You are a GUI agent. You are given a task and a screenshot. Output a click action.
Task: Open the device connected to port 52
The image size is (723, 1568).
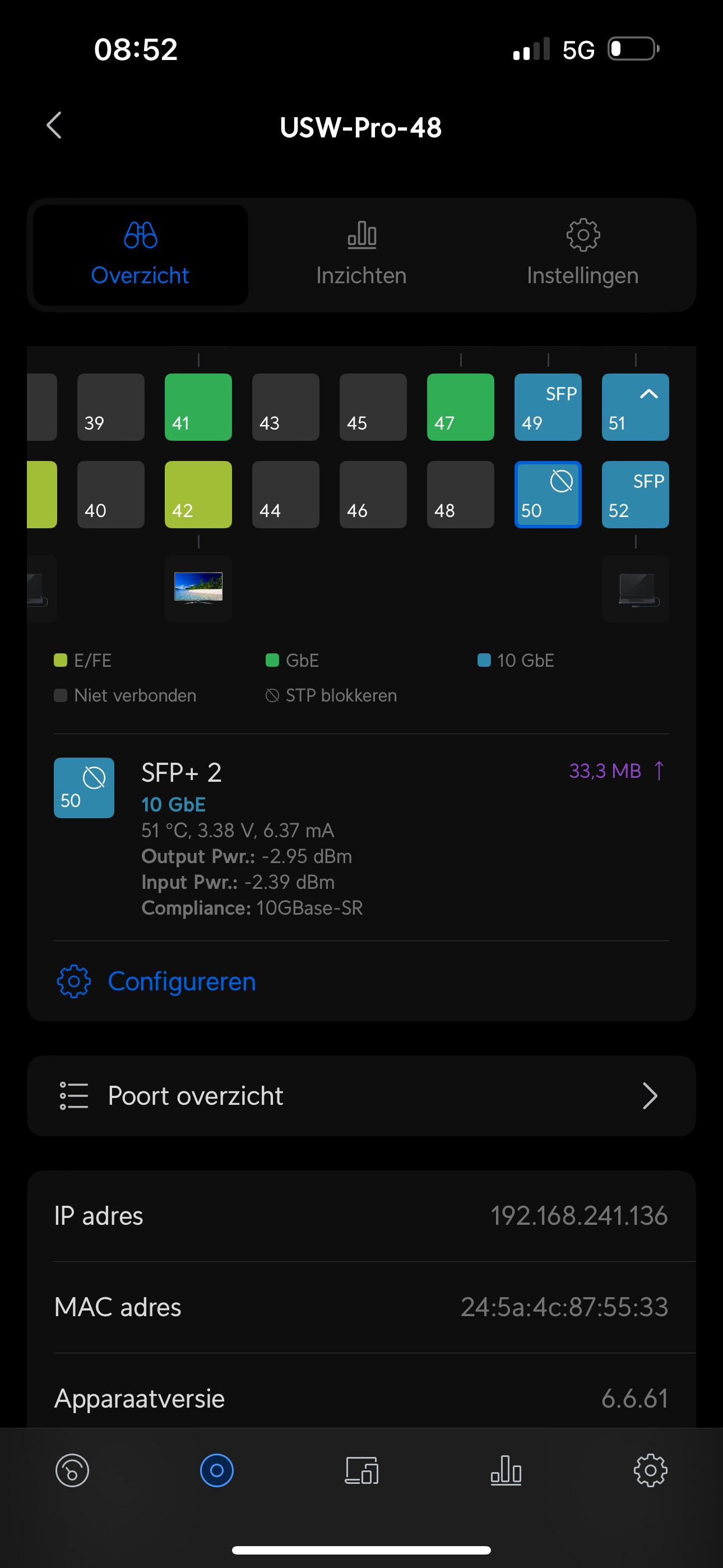[x=635, y=588]
